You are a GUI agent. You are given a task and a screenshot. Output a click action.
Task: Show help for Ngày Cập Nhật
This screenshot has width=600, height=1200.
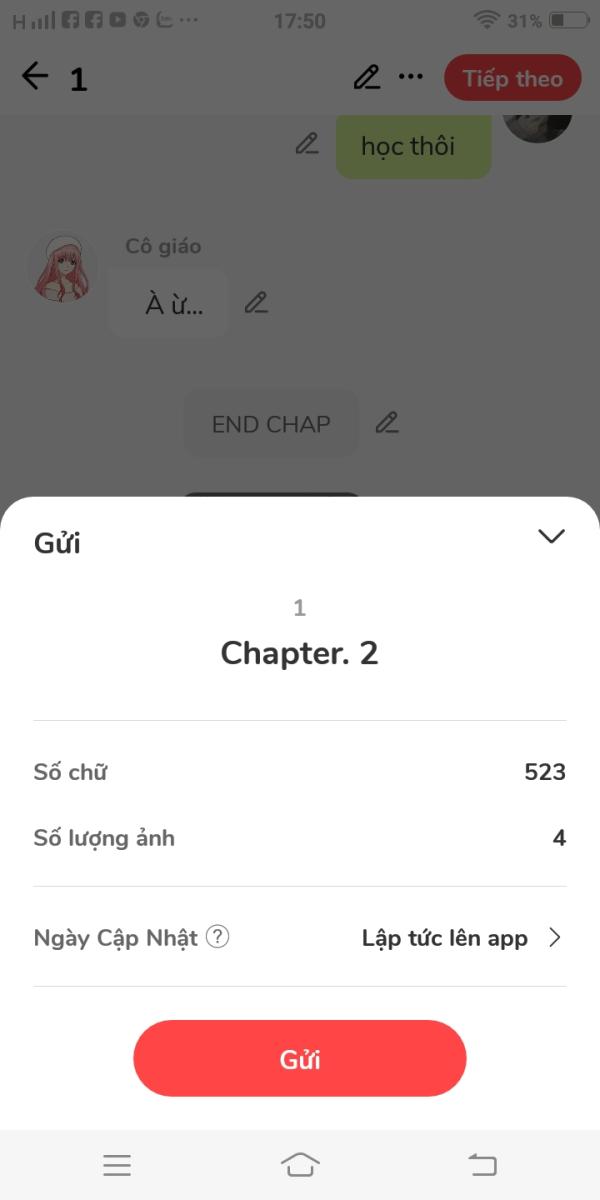point(218,938)
